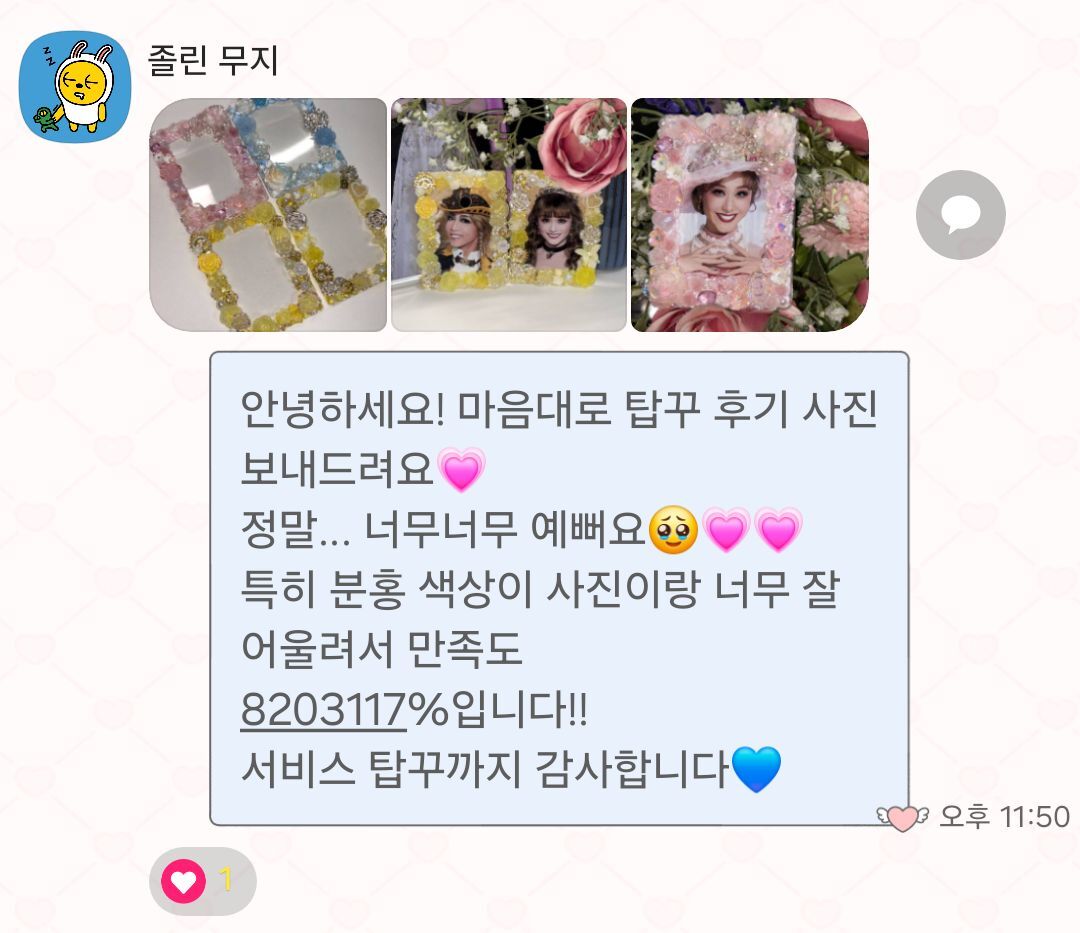Open the photo of the pink flower frame
This screenshot has height=933, width=1080.
749,215
